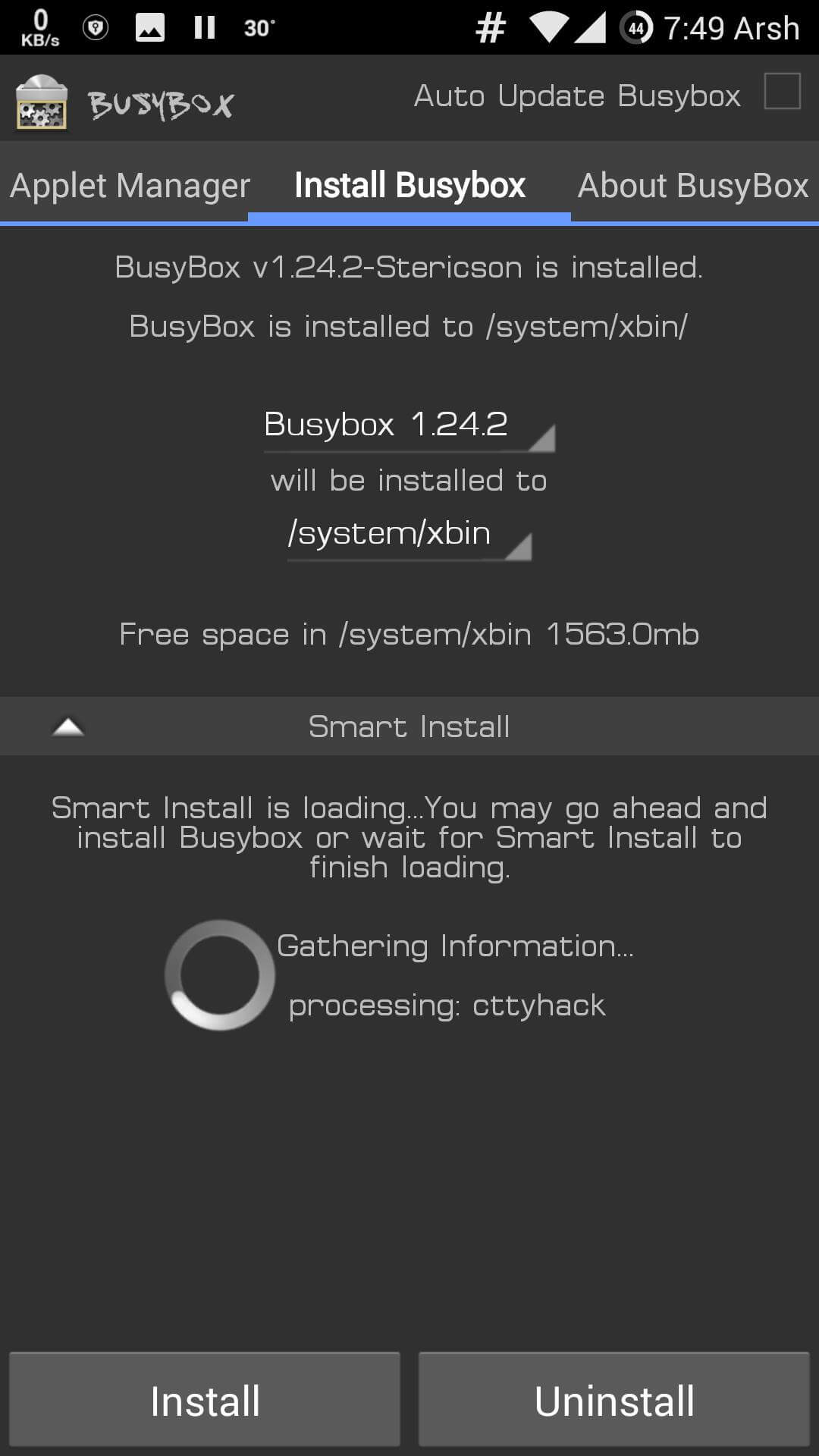Tap the Uninstall button
This screenshot has height=1456, width=819.
(614, 1400)
